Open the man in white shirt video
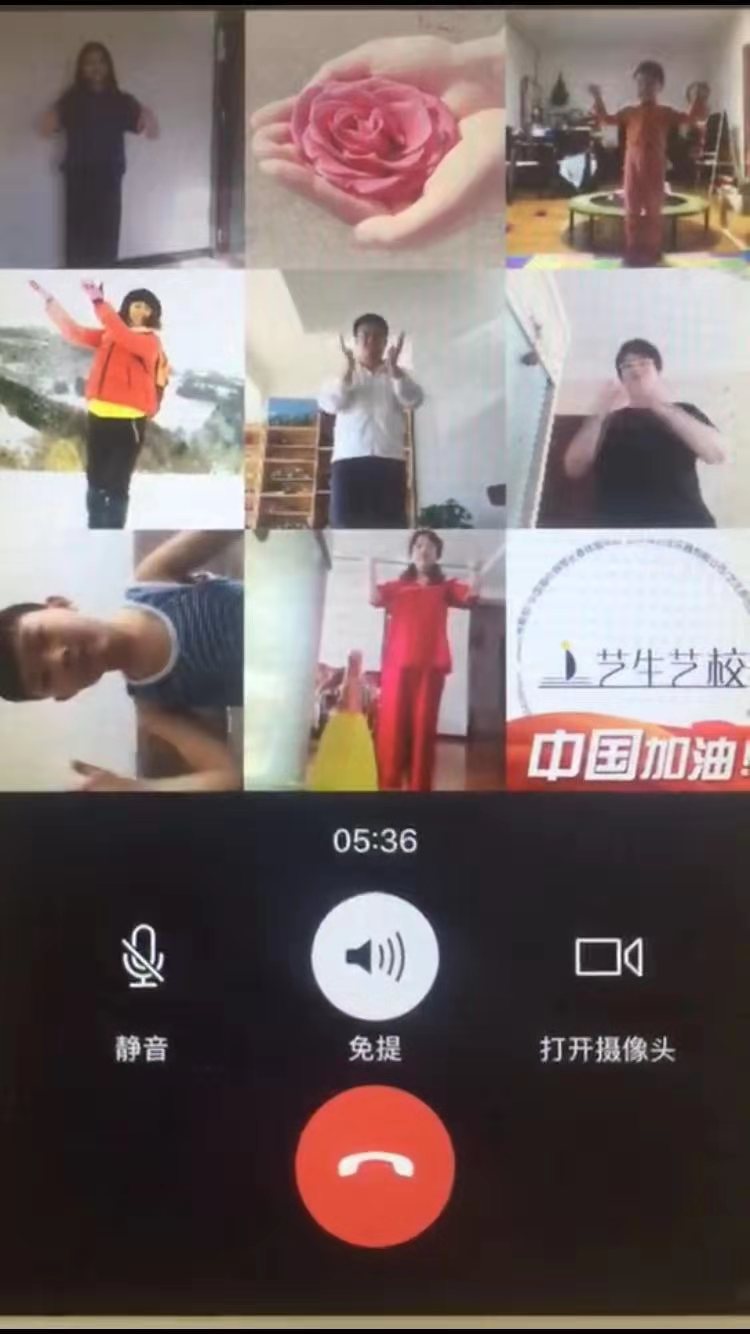This screenshot has width=750, height=1334. point(375,400)
